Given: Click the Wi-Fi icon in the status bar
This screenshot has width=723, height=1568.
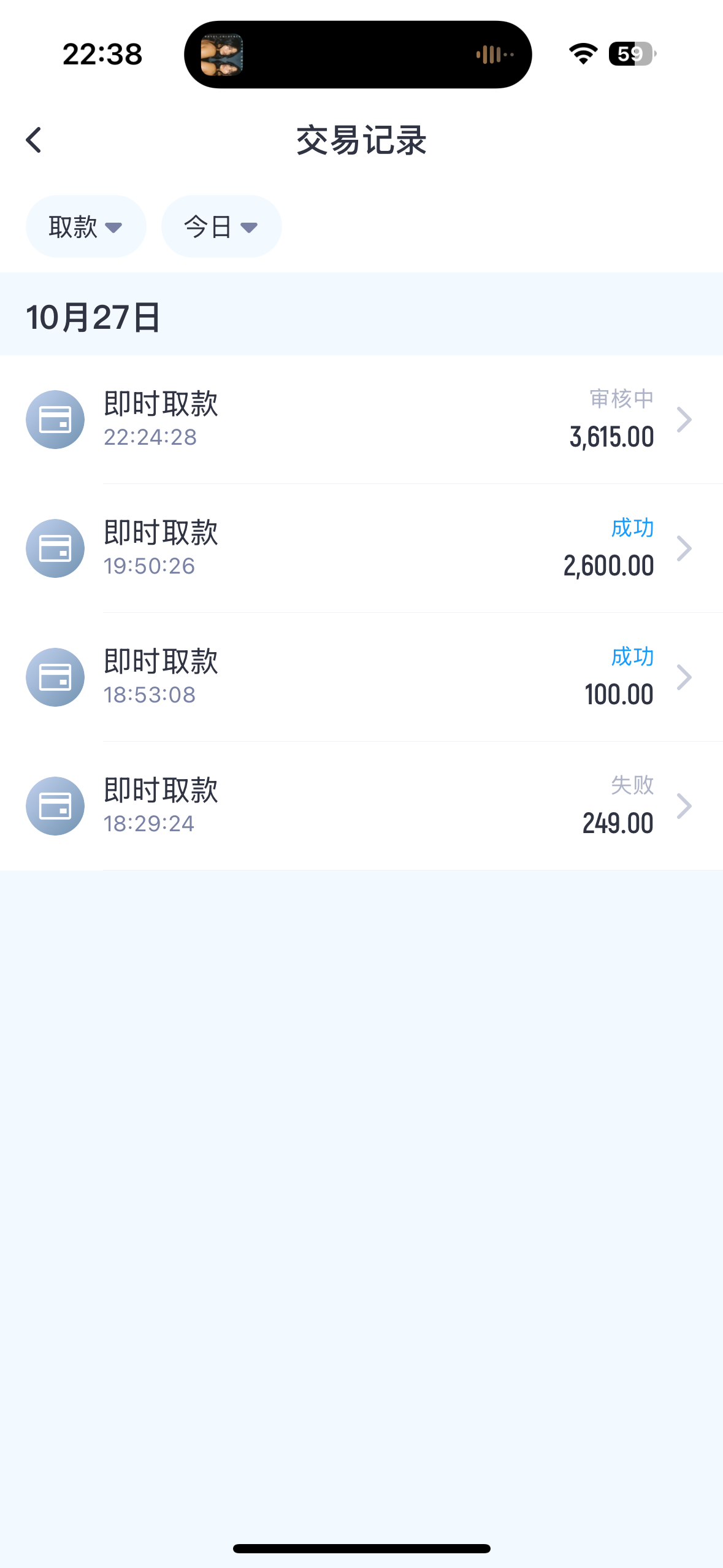Looking at the screenshot, I should pyautogui.click(x=581, y=54).
